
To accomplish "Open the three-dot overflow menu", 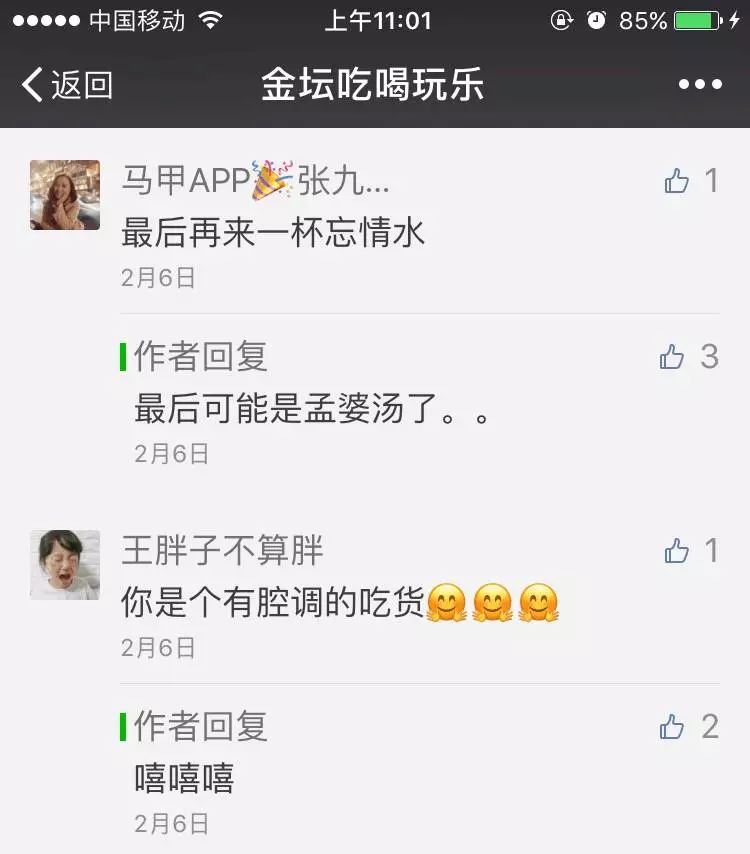I will pyautogui.click(x=700, y=85).
